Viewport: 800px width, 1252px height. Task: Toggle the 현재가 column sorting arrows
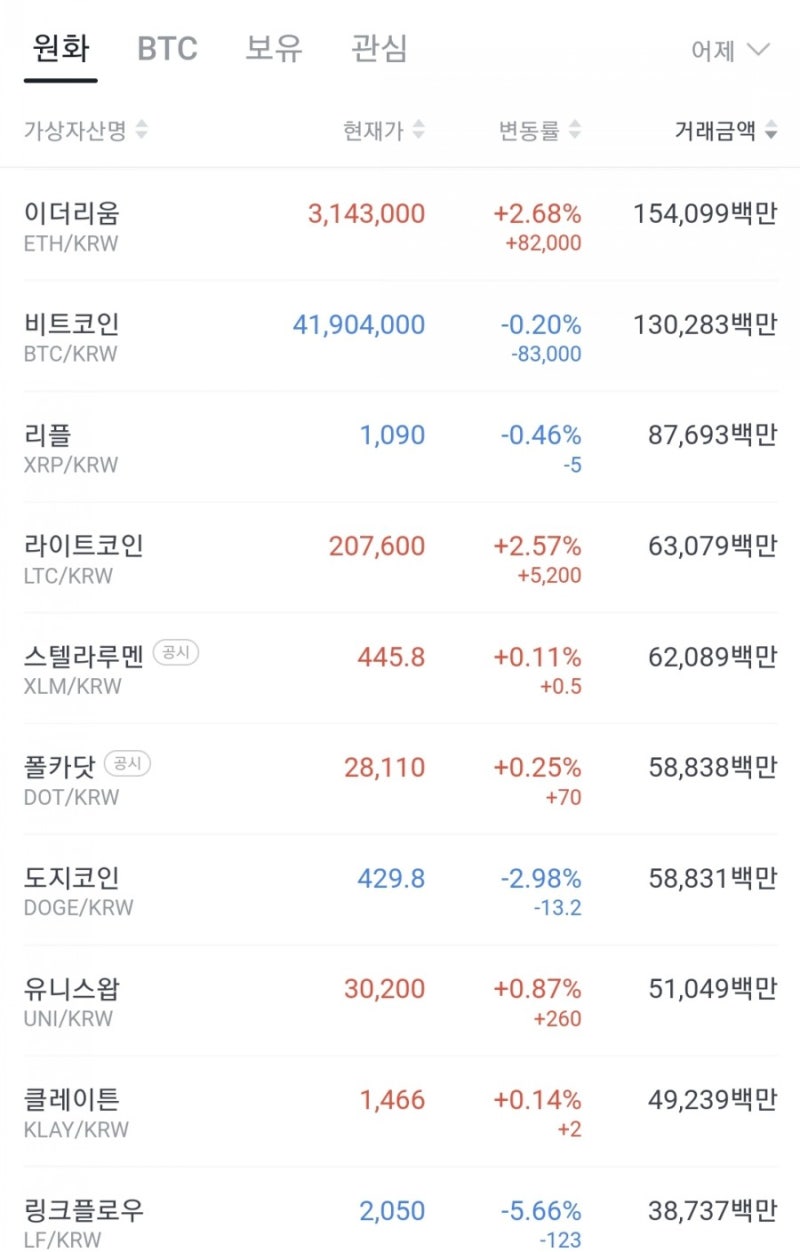[x=421, y=130]
